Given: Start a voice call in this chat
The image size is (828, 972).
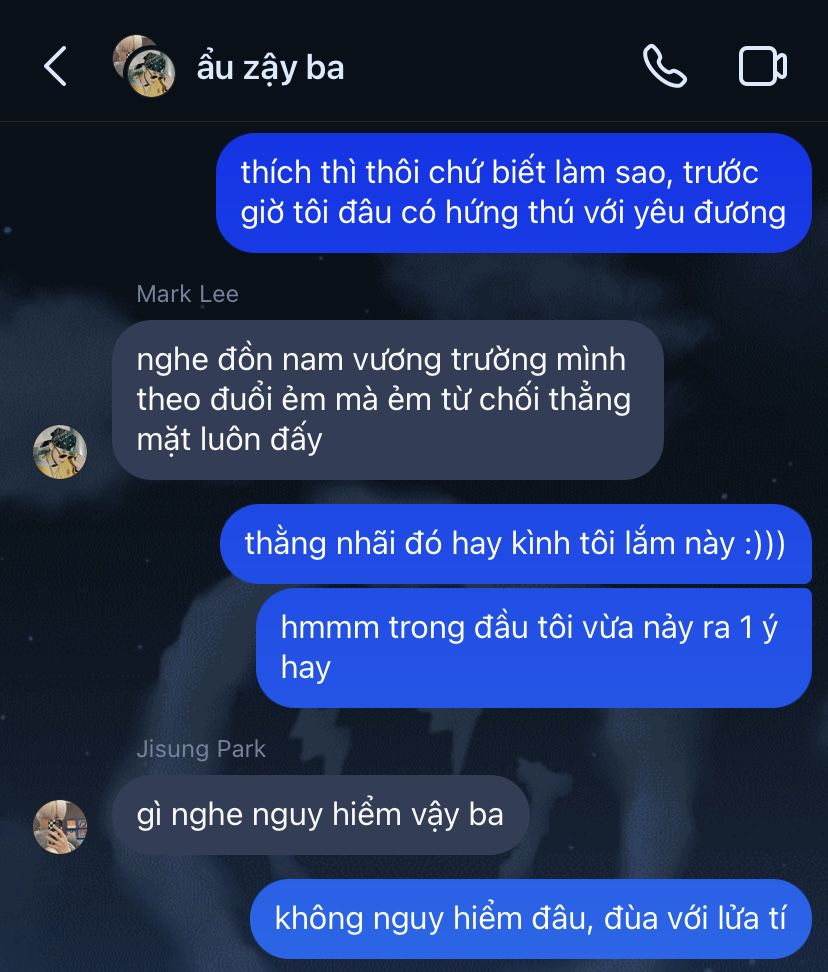Looking at the screenshot, I should click(x=664, y=67).
